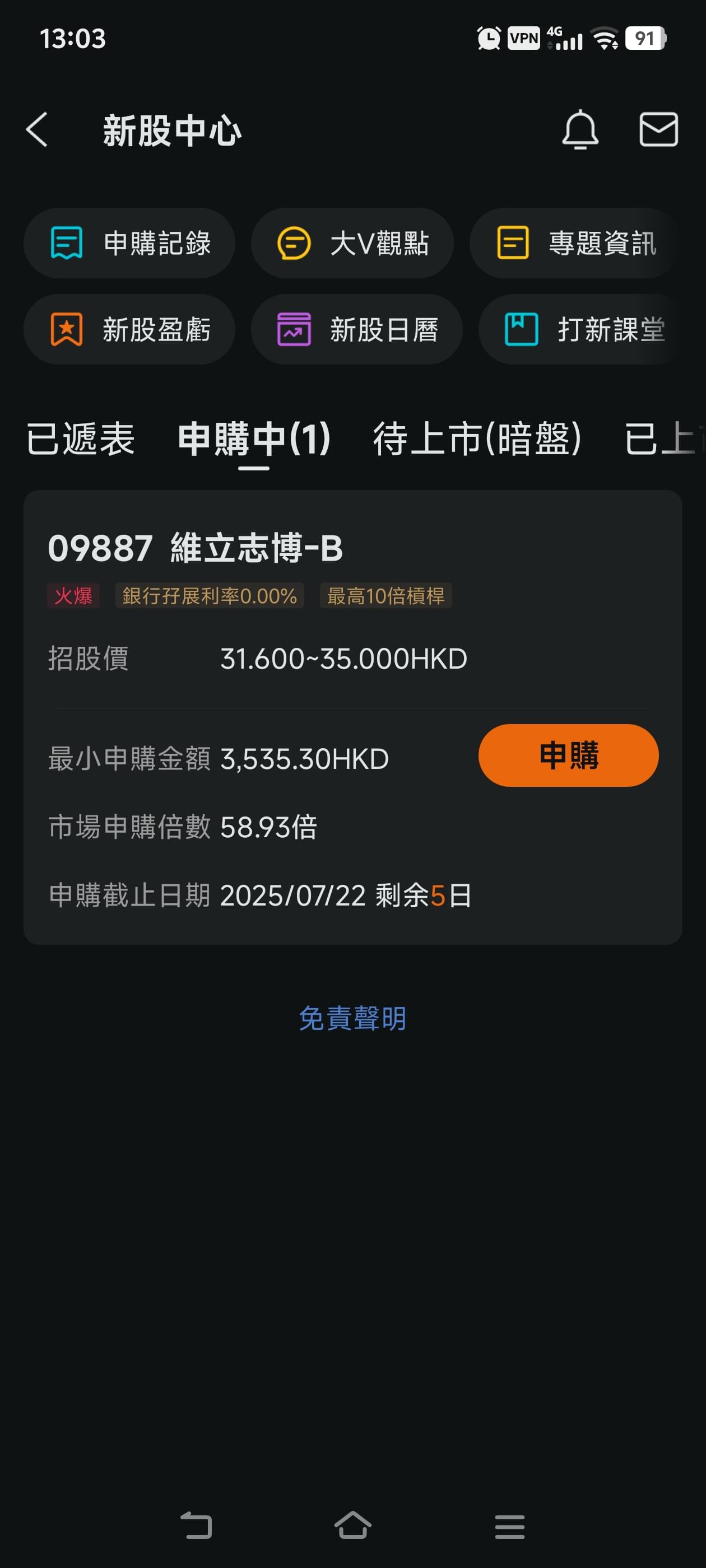This screenshot has width=706, height=1568.
Task: Open 打新課堂 chip
Action: pos(580,329)
